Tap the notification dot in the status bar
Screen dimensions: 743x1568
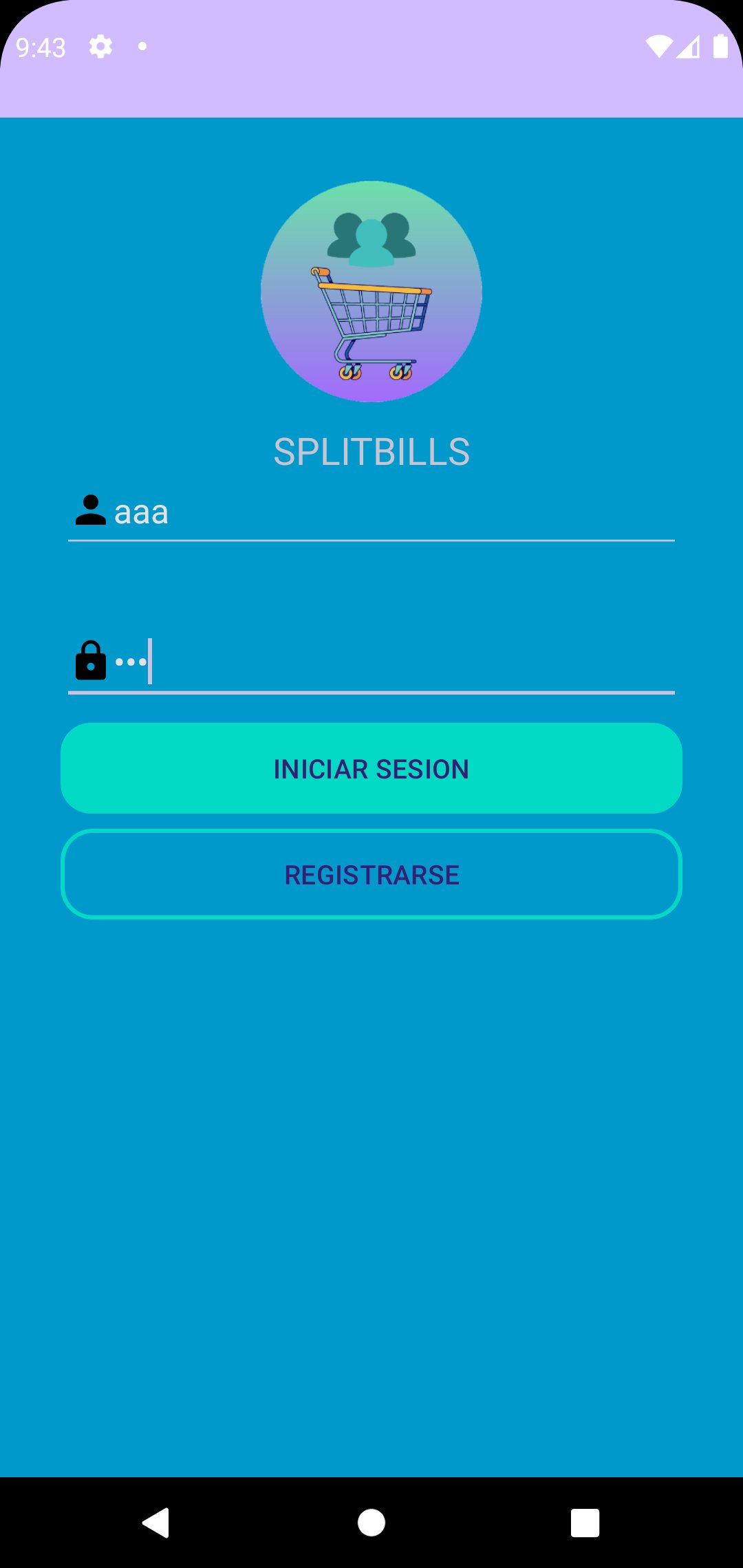click(142, 47)
